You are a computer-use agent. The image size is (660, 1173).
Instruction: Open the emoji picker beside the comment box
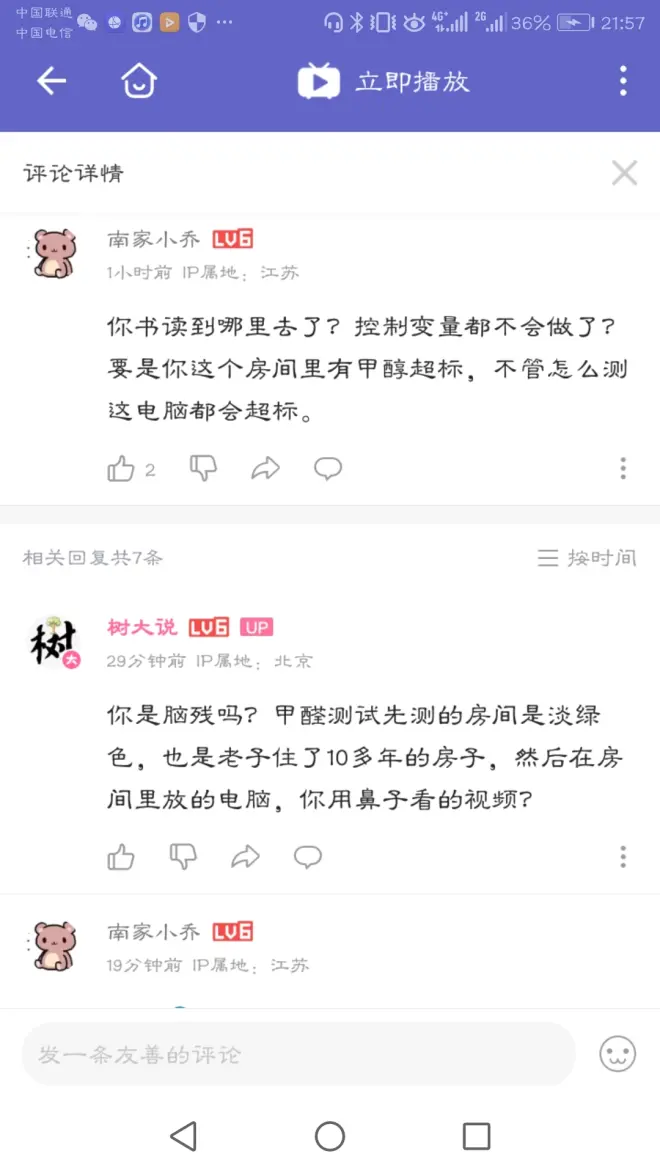(x=617, y=1054)
